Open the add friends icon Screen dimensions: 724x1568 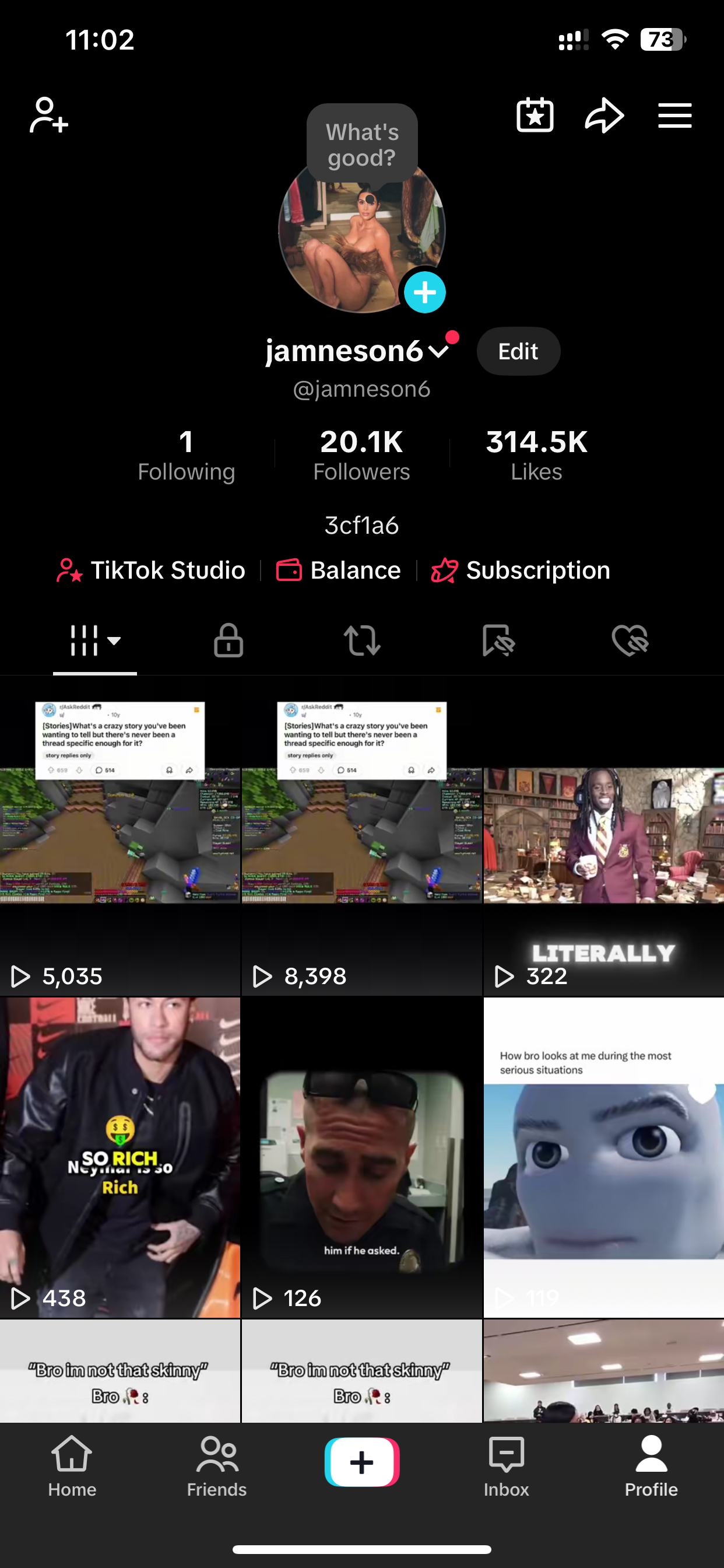48,115
